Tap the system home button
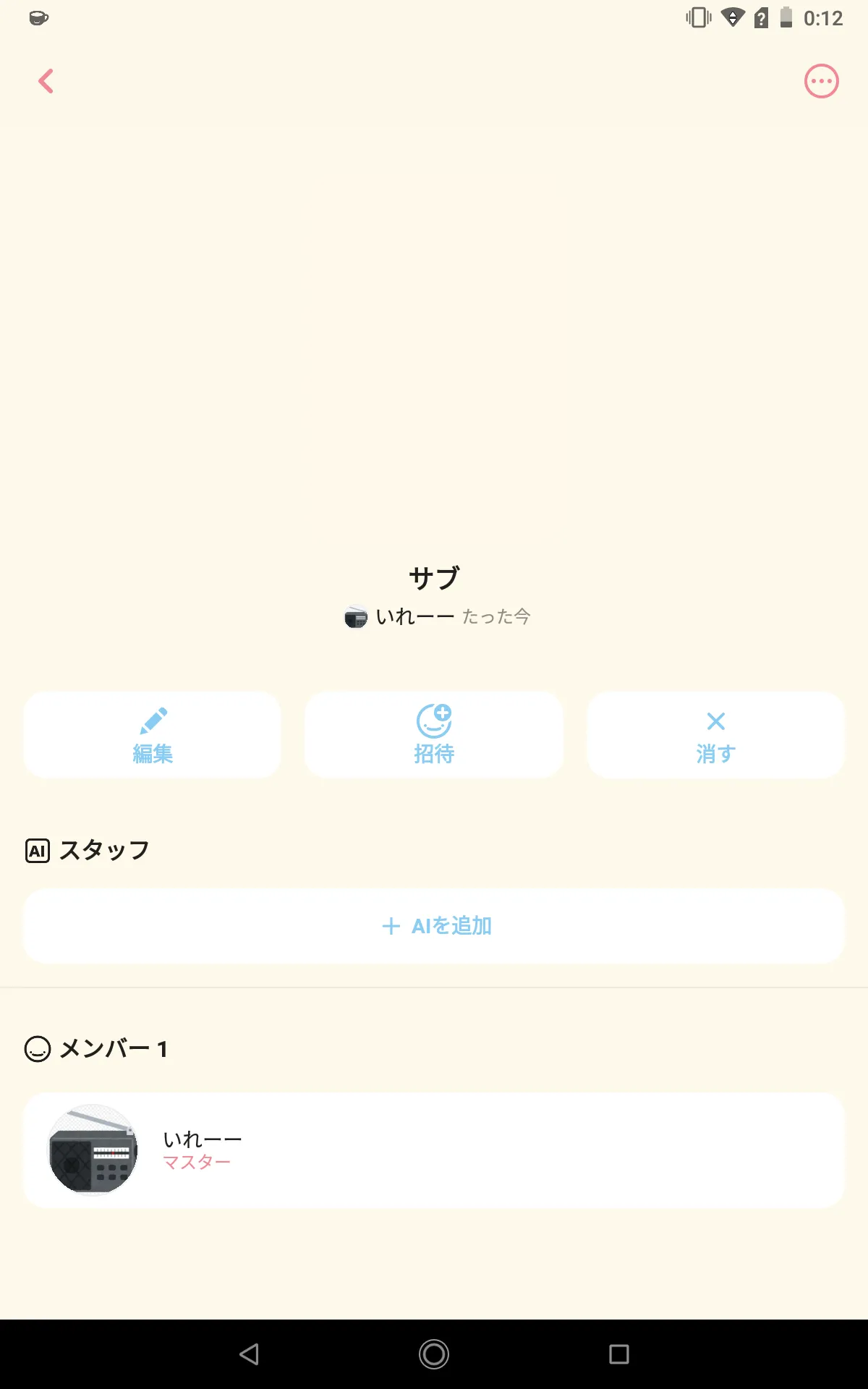The height and width of the screenshot is (1389, 868). [x=434, y=1354]
